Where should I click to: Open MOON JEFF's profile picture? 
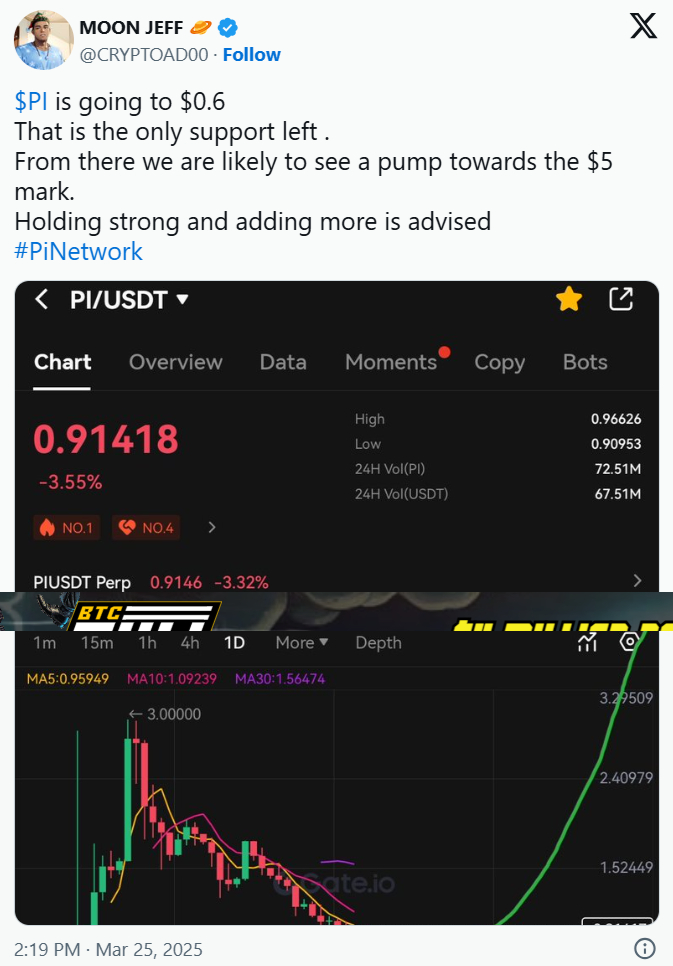coord(42,42)
